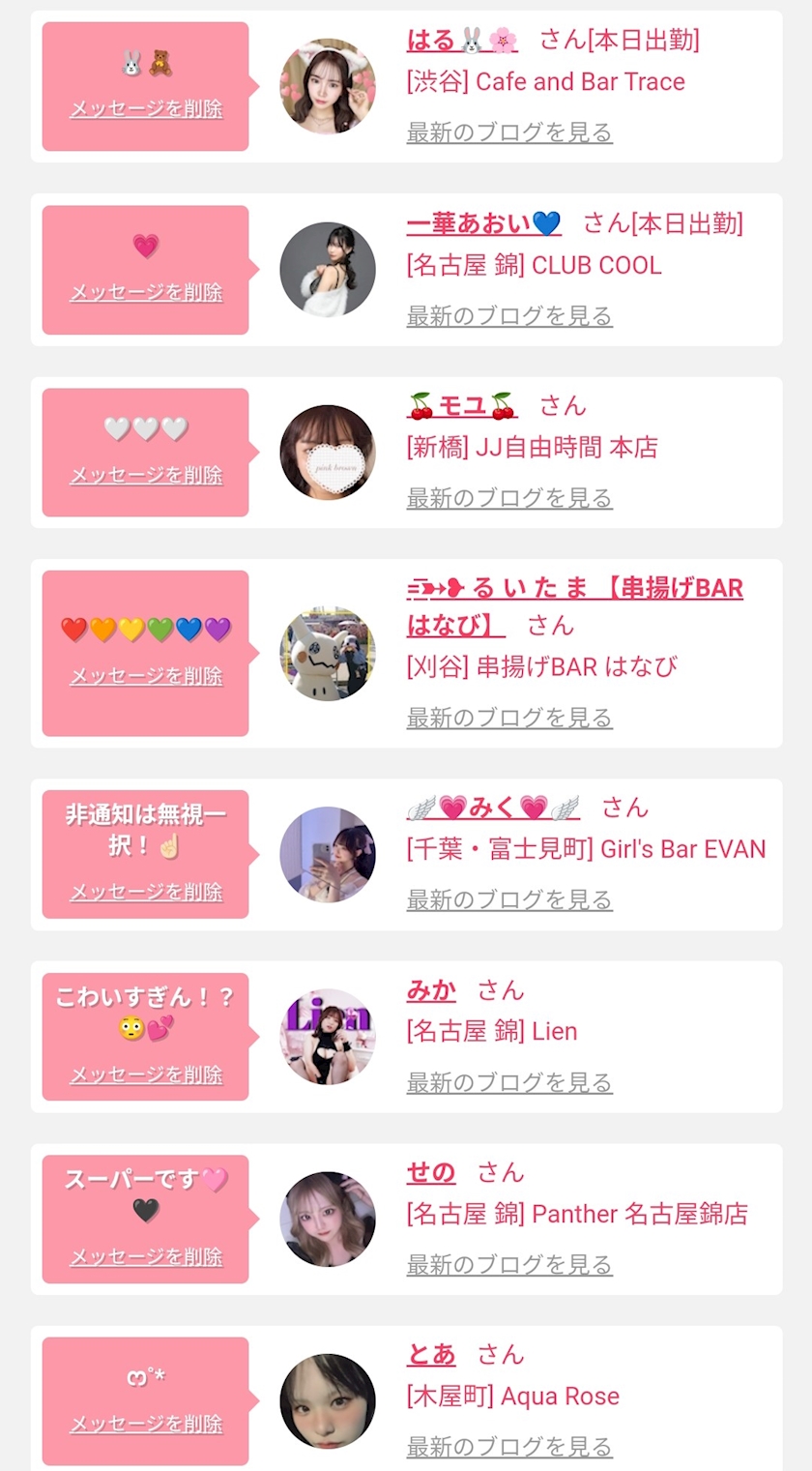Open 一華あおい's profile name link

(x=483, y=223)
